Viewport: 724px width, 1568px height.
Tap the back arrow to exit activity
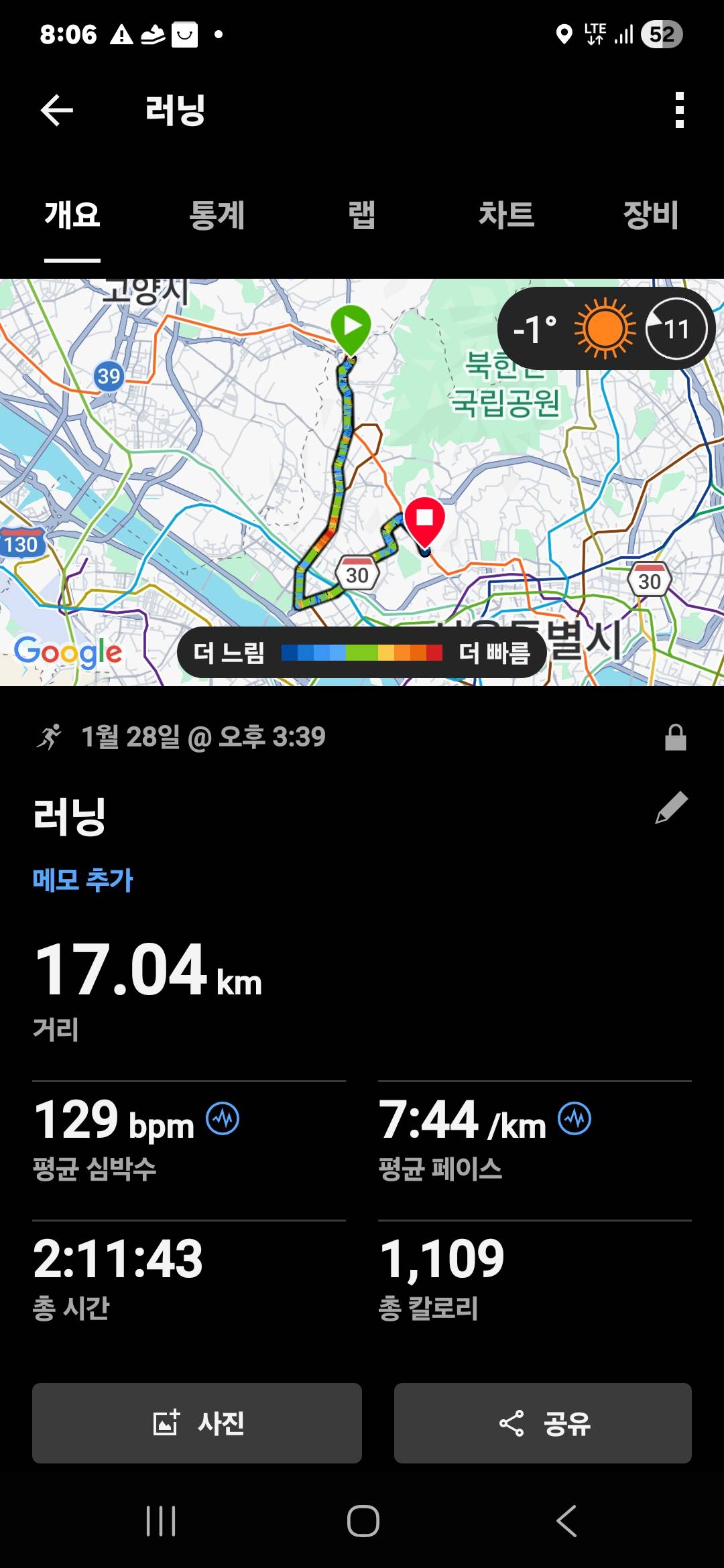(57, 111)
